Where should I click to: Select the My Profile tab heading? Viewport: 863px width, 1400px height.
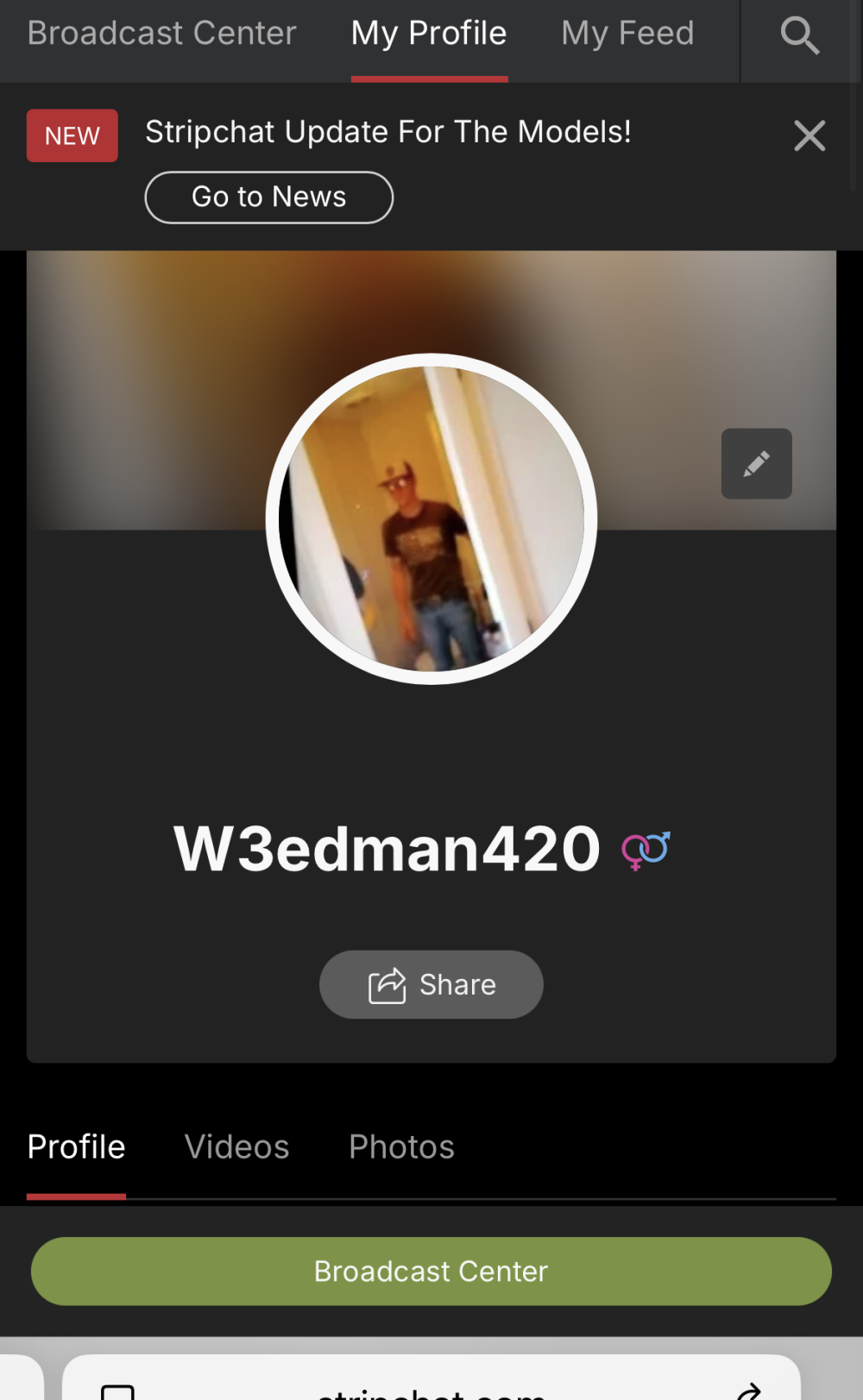coord(428,33)
